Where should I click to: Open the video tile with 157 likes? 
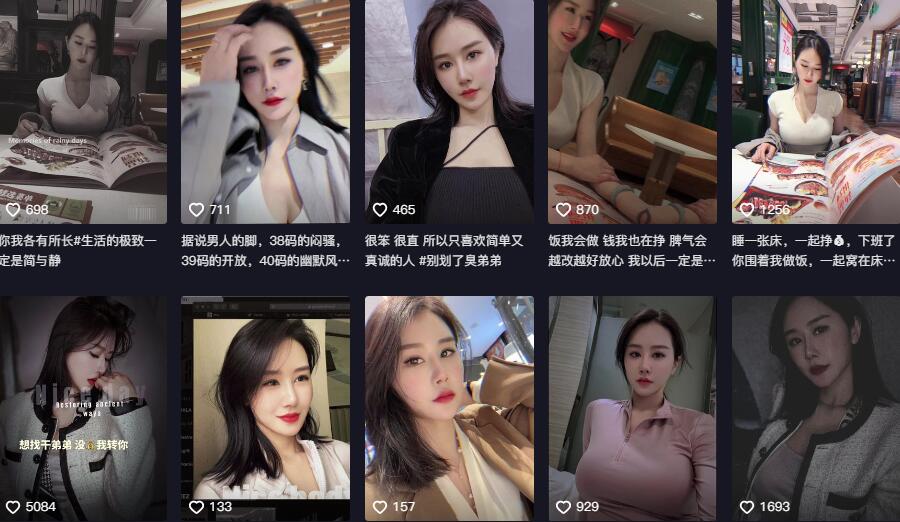[449, 405]
